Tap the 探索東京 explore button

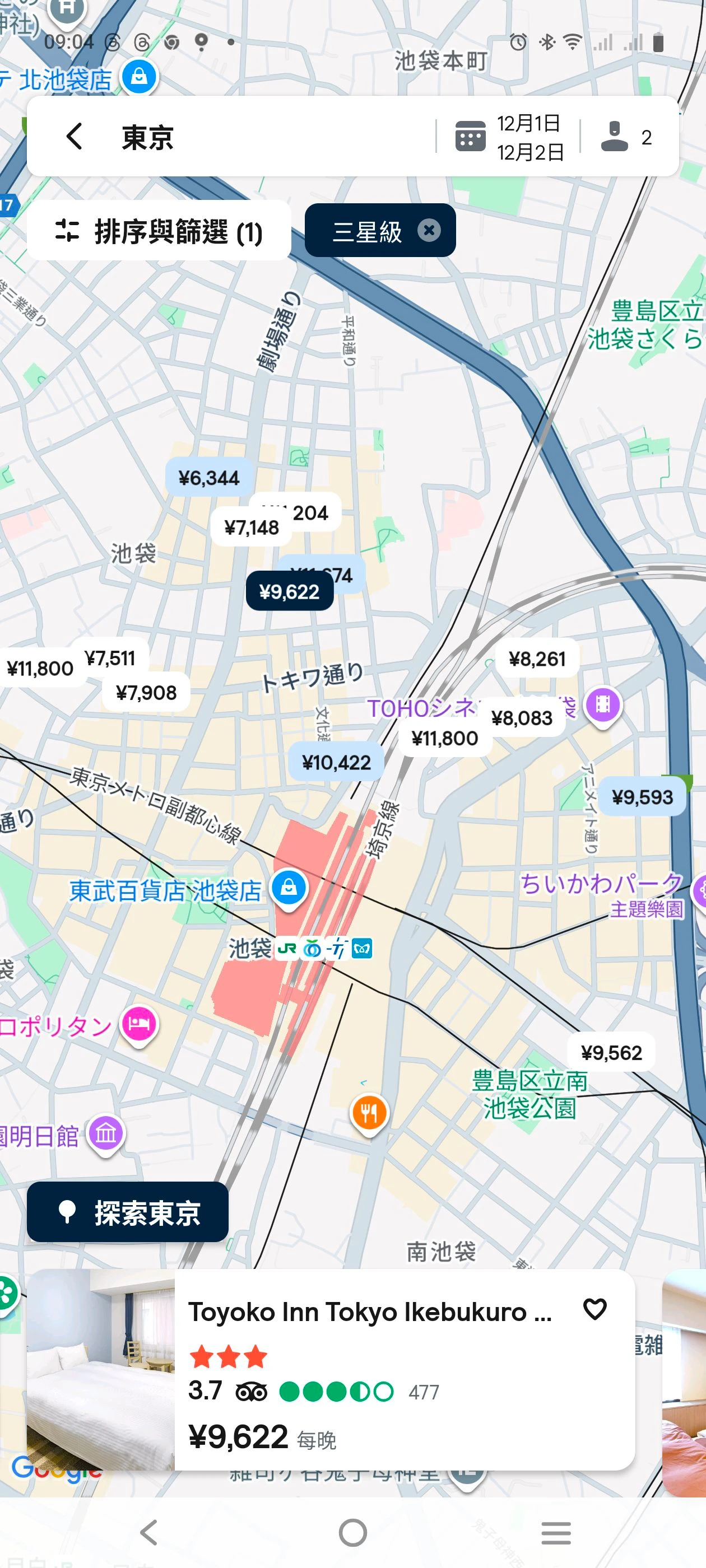click(128, 1212)
